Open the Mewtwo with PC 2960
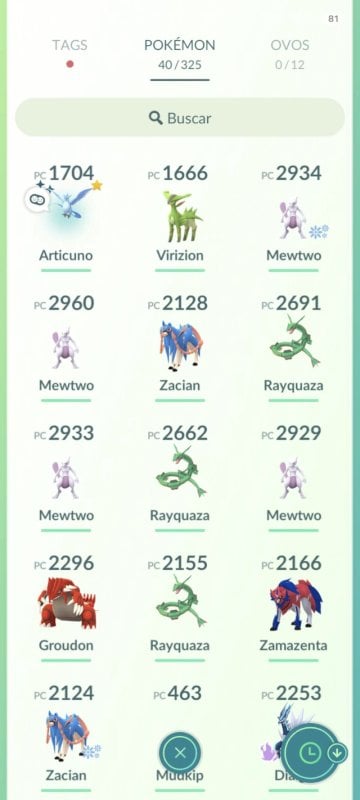Screen dimensions: 360x800 (x=66, y=347)
